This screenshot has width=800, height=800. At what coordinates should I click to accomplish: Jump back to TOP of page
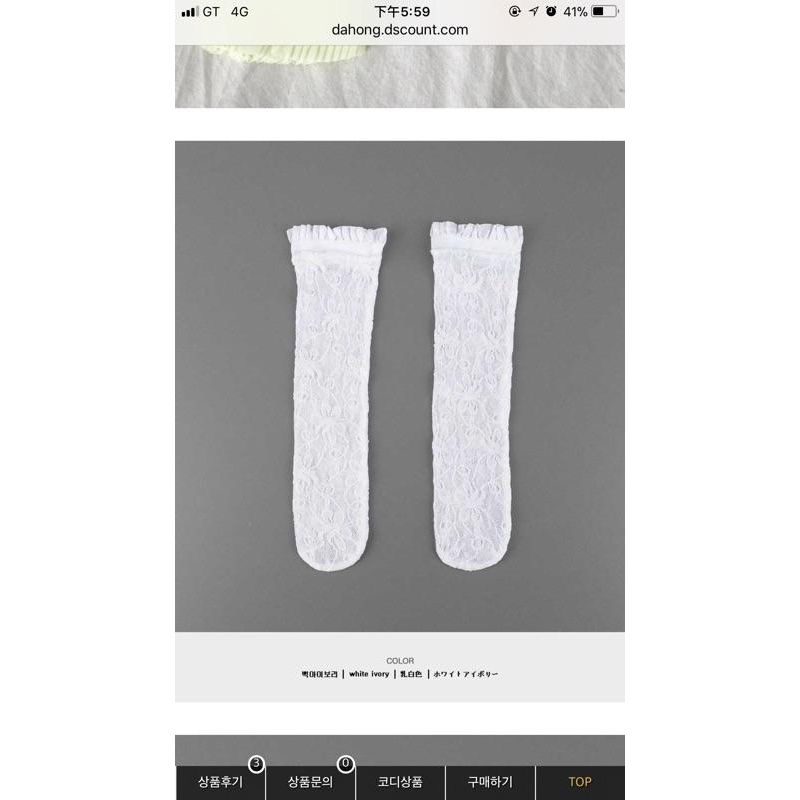[580, 782]
